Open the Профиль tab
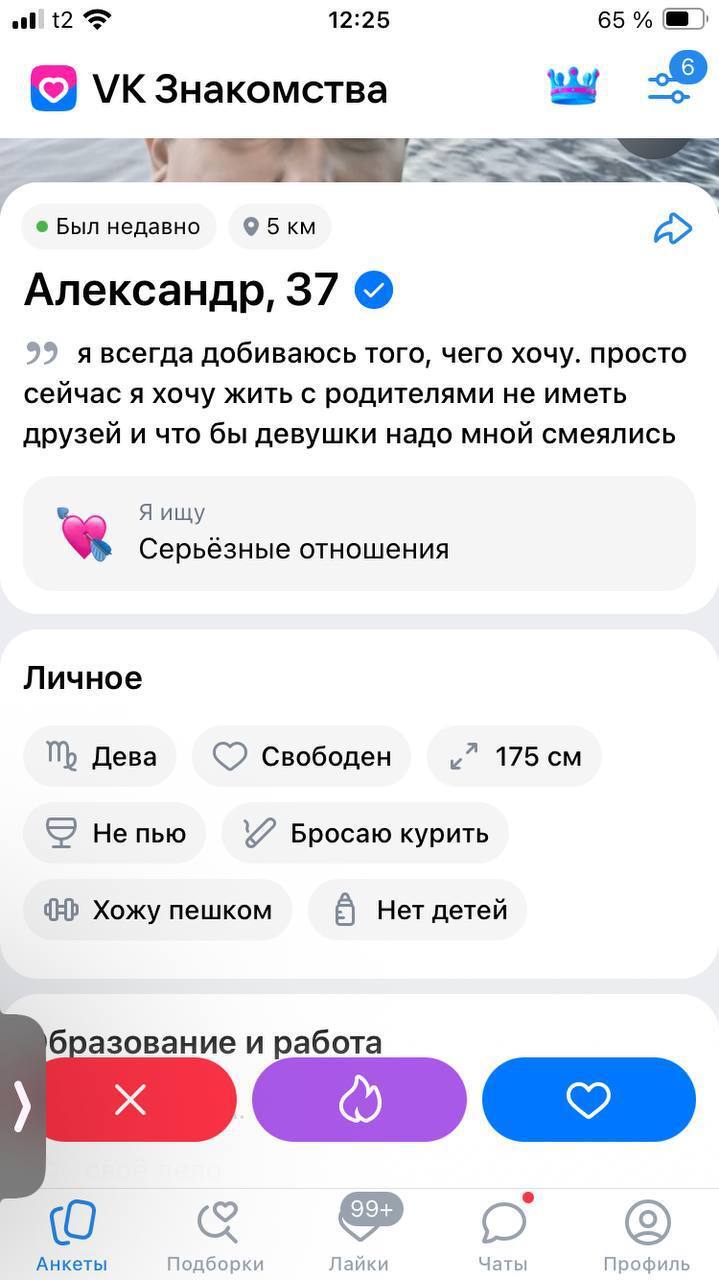Viewport: 719px width, 1280px height. pyautogui.click(x=646, y=1234)
